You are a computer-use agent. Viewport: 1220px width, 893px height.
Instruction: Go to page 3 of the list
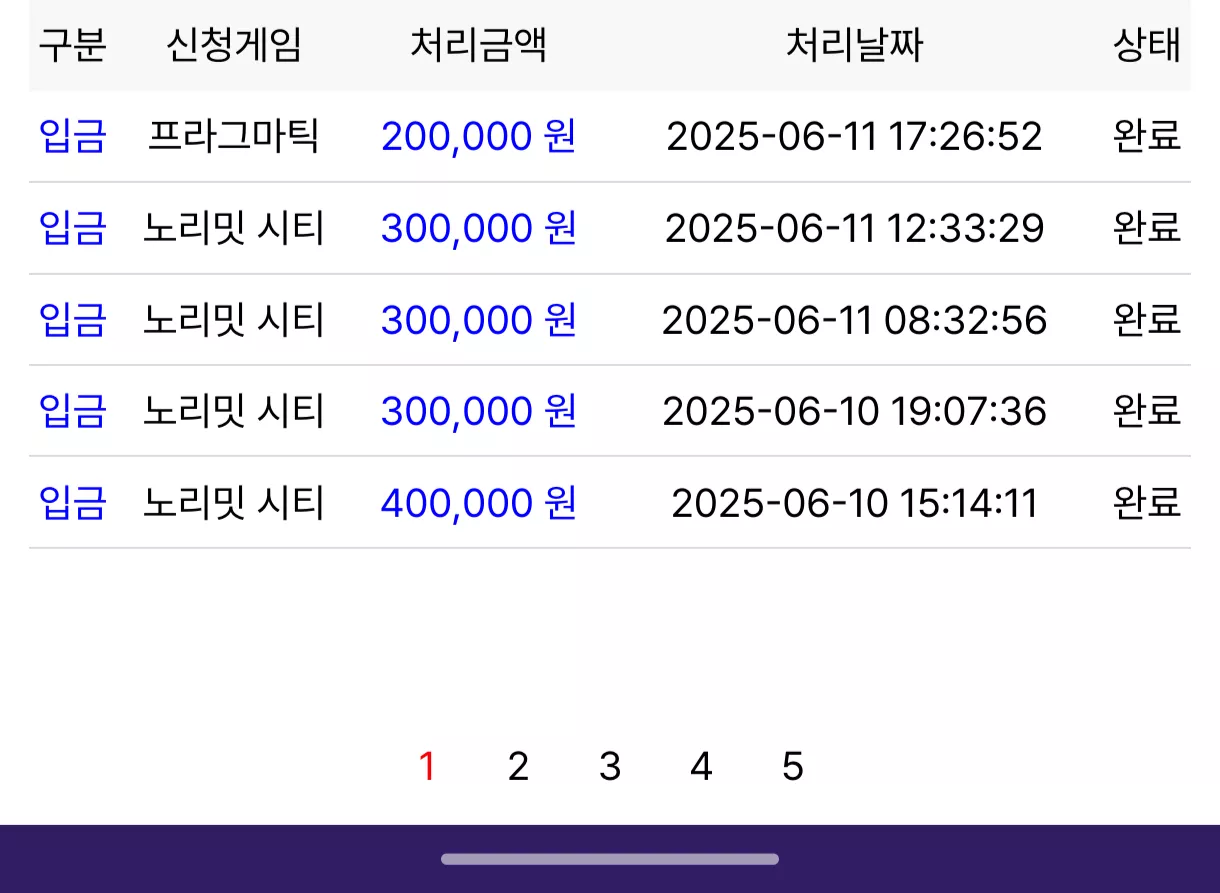[610, 767]
